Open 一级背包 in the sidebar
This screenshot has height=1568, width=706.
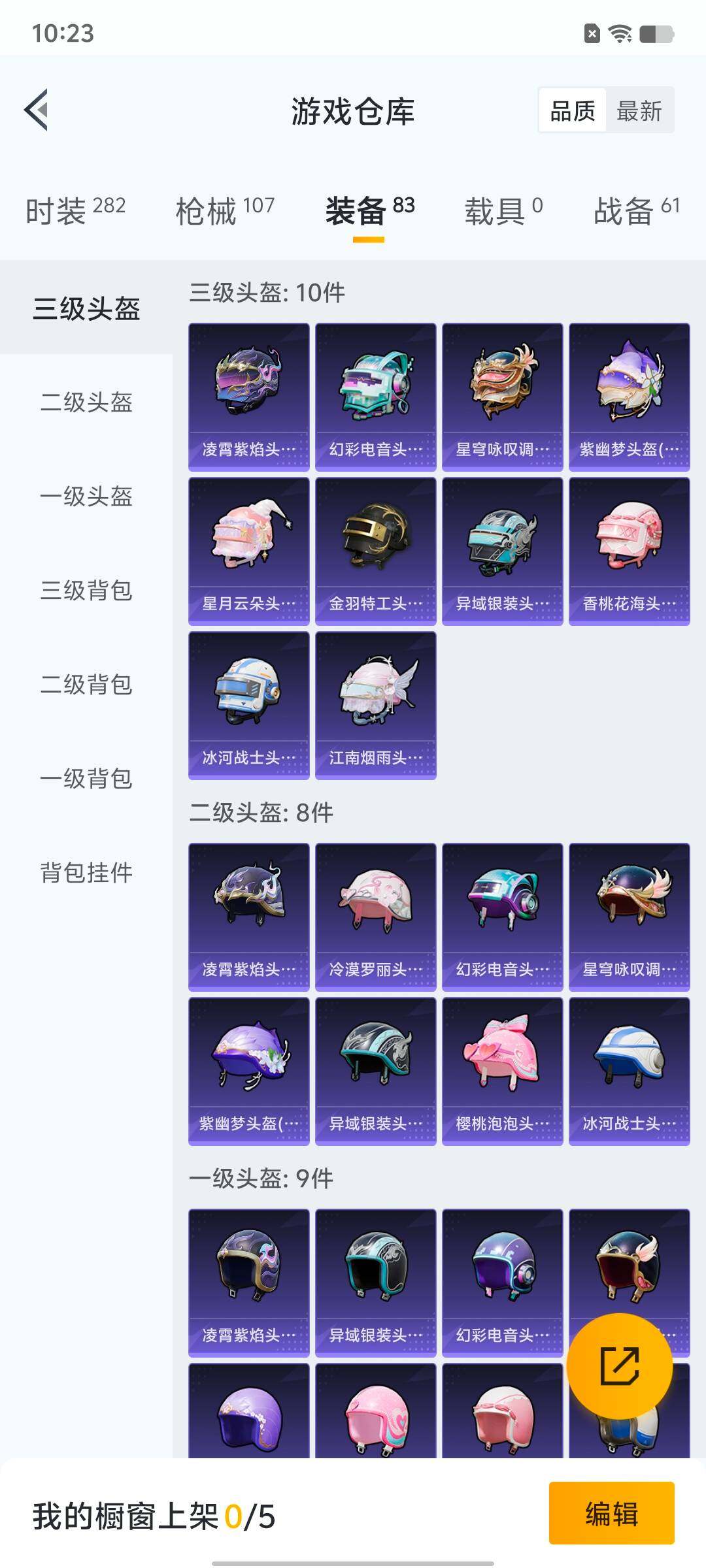[x=86, y=778]
